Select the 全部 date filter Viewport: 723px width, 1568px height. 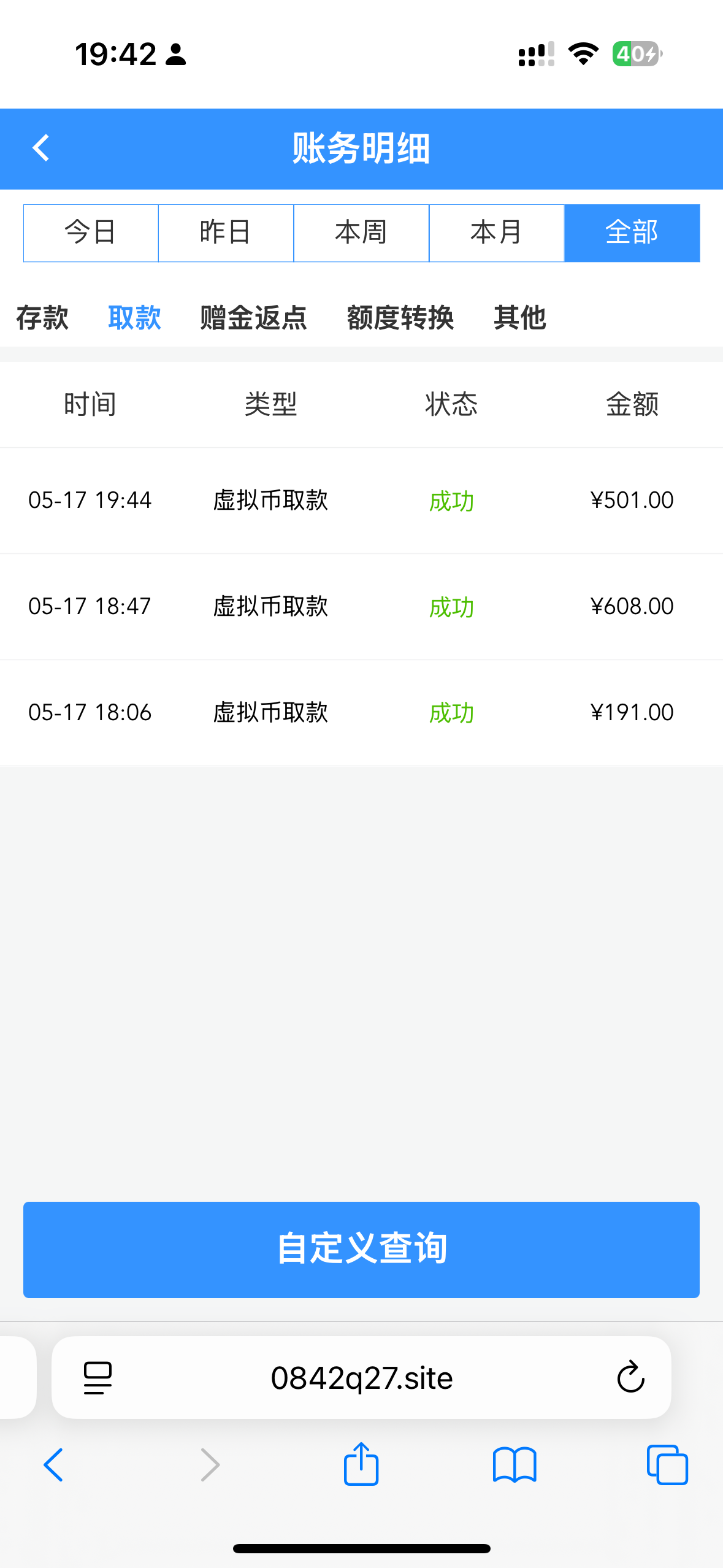pos(632,233)
